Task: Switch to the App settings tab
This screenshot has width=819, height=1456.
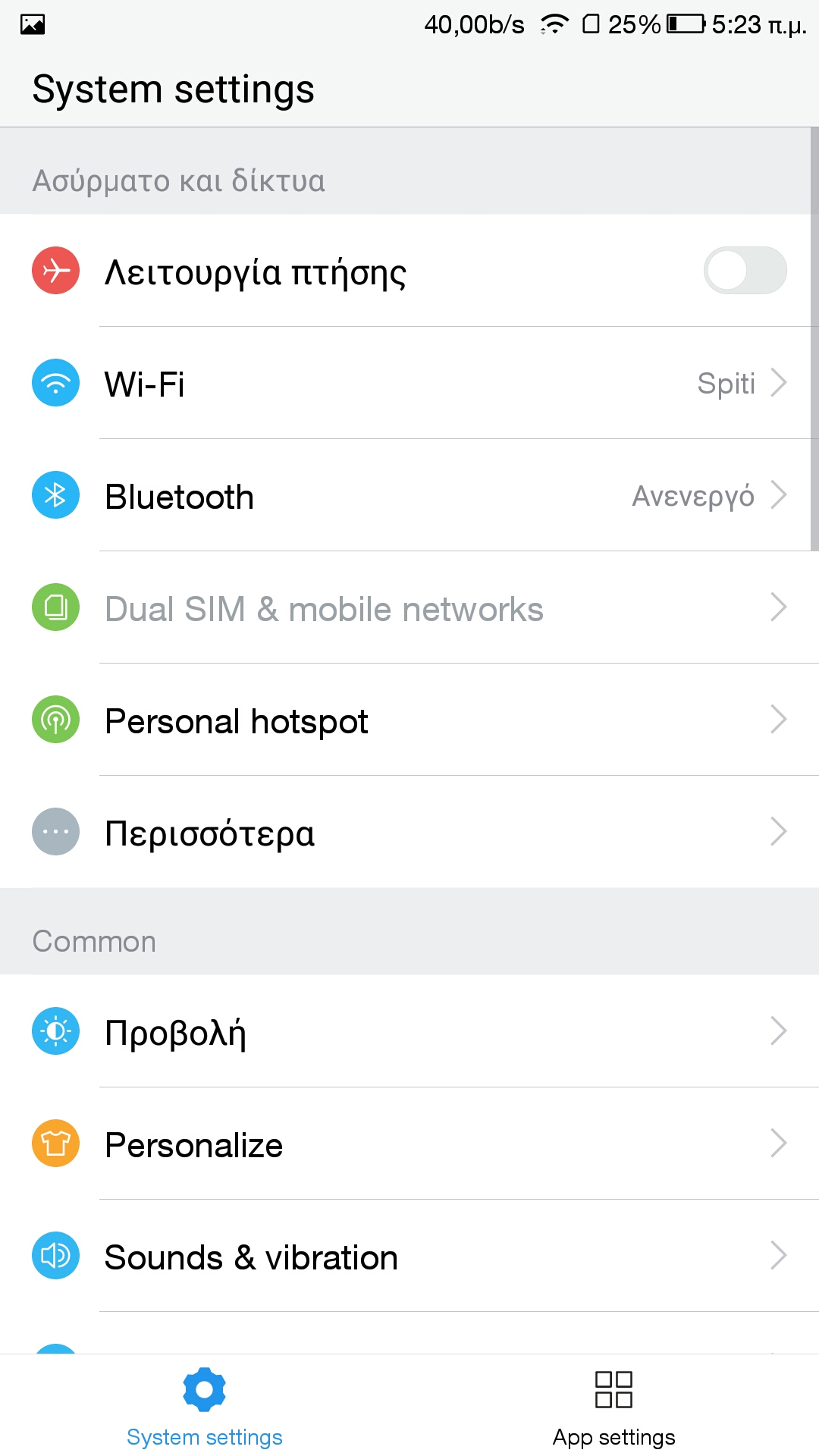Action: click(613, 1407)
